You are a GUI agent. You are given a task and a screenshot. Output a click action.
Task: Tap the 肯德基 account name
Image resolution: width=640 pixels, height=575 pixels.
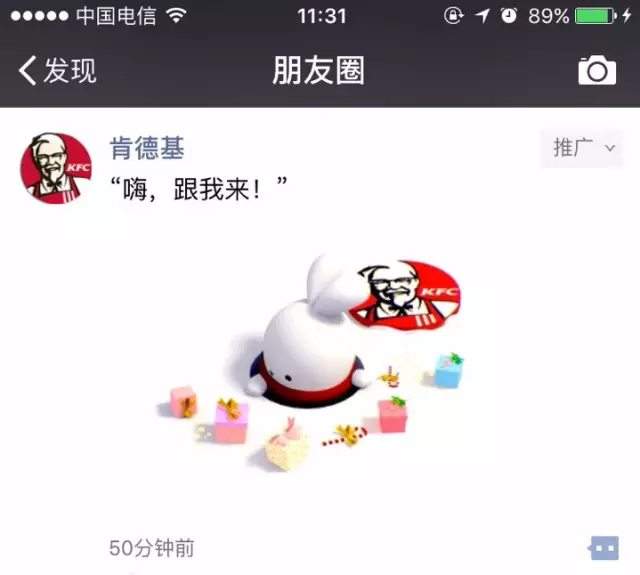point(146,148)
